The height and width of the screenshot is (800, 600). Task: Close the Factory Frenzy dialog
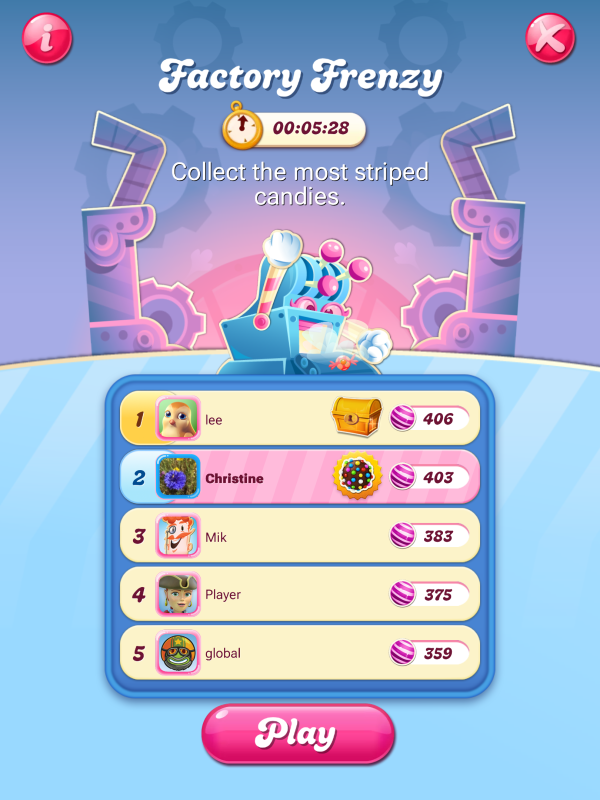(x=550, y=38)
